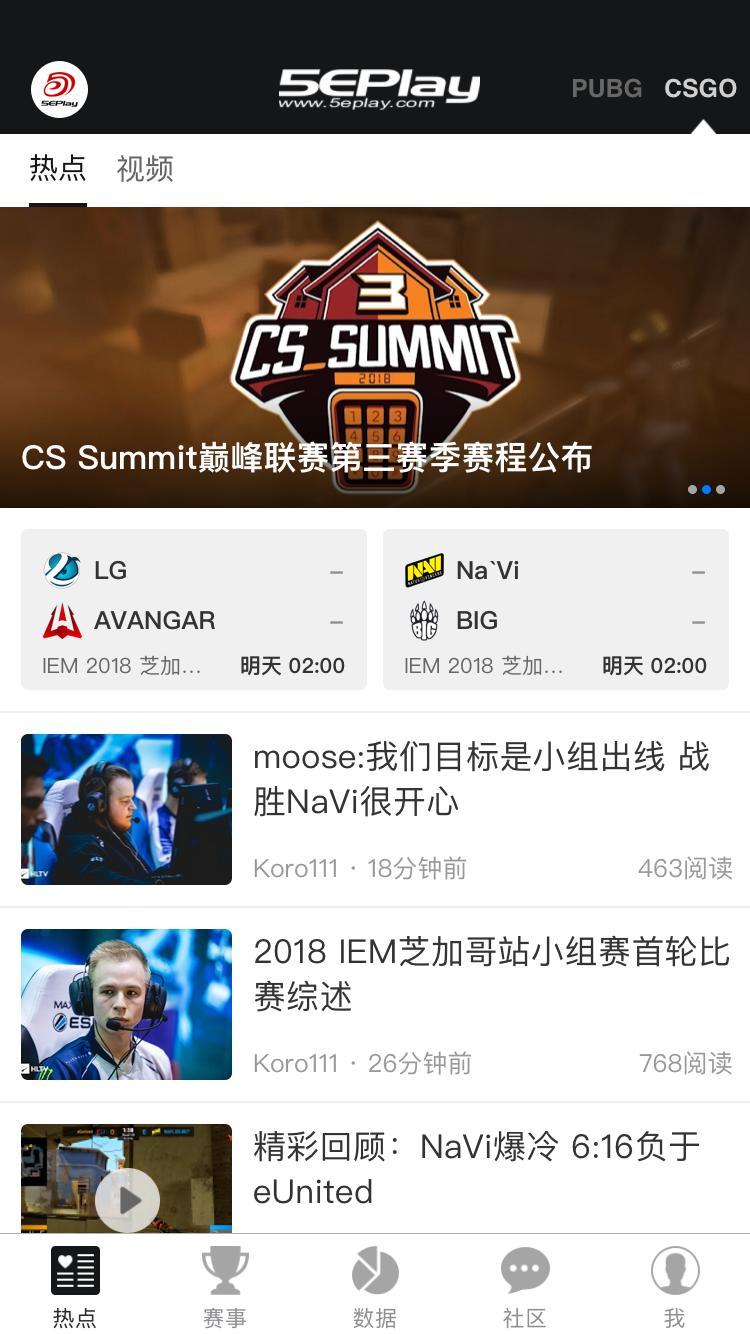The width and height of the screenshot is (750, 1334).
Task: Open the 我 profile tab
Action: [x=675, y=1286]
